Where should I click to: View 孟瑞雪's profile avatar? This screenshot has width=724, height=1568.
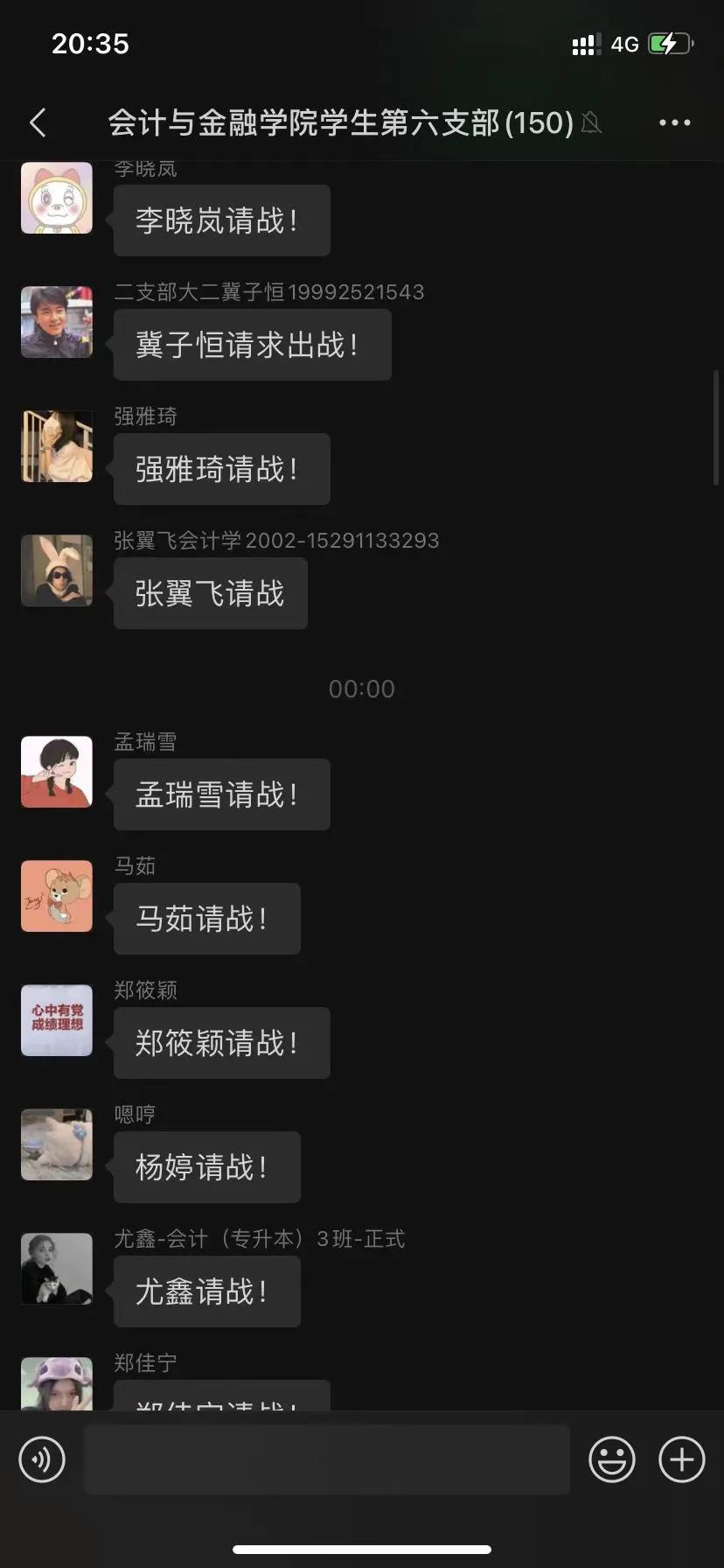[57, 772]
